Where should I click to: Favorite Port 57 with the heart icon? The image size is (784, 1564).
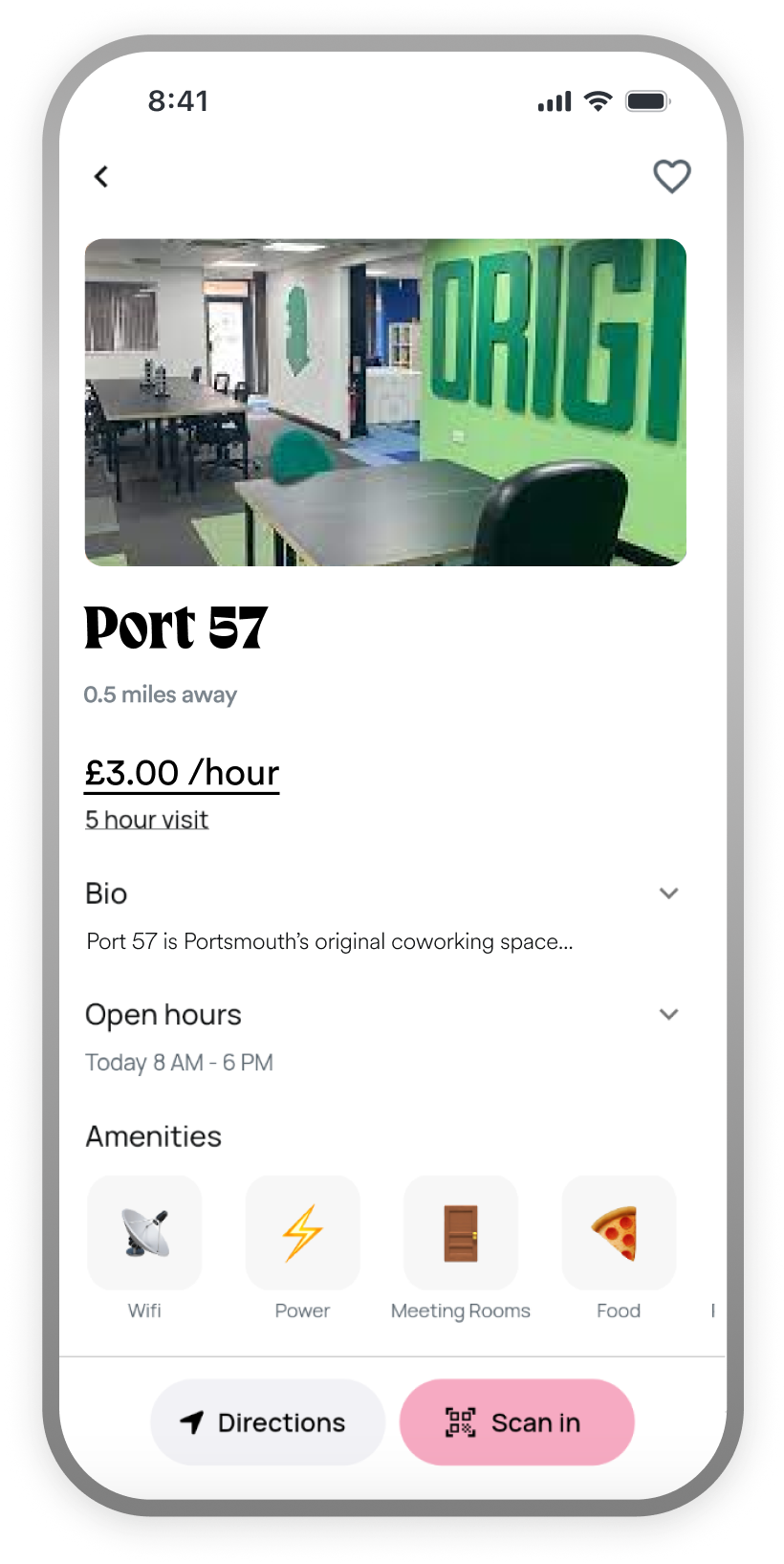click(671, 176)
